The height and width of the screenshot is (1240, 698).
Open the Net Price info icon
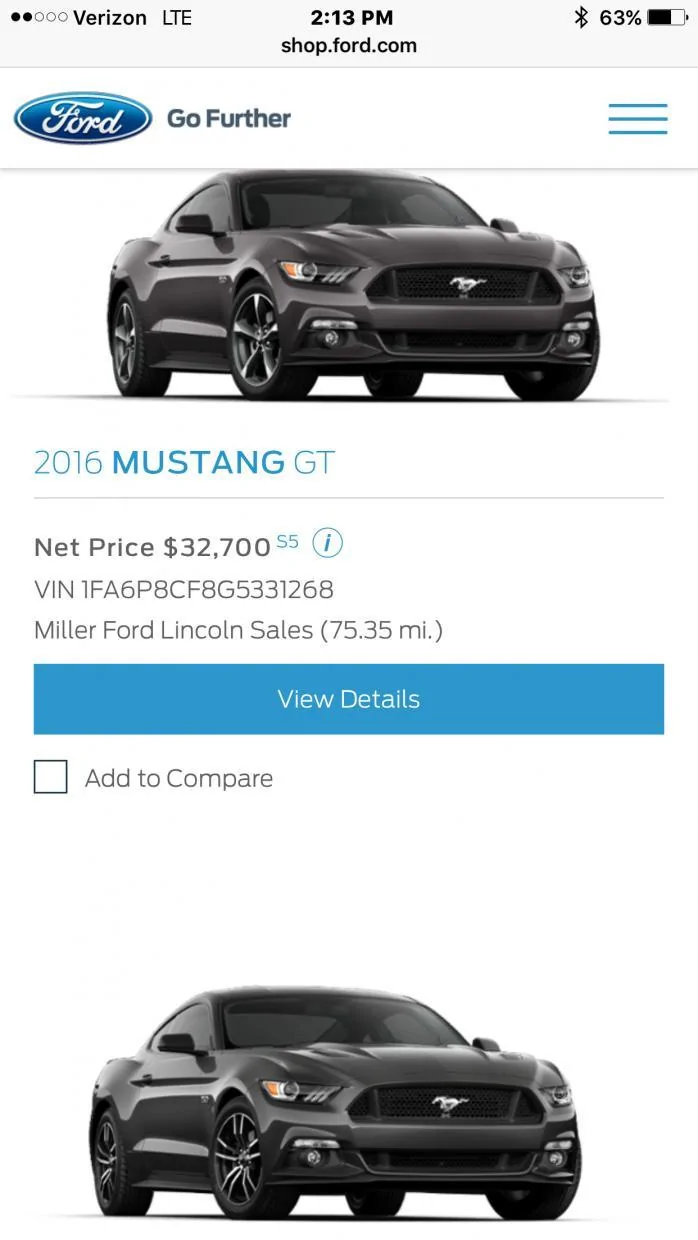point(328,544)
